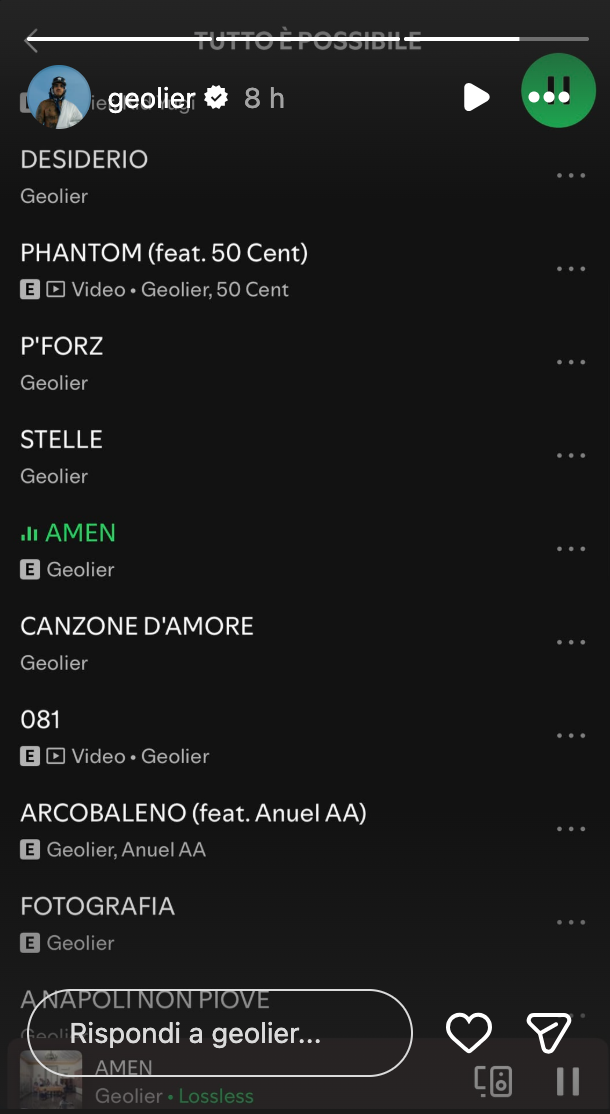The height and width of the screenshot is (1114, 610).
Task: Share the story via paper plane icon
Action: coord(549,1033)
